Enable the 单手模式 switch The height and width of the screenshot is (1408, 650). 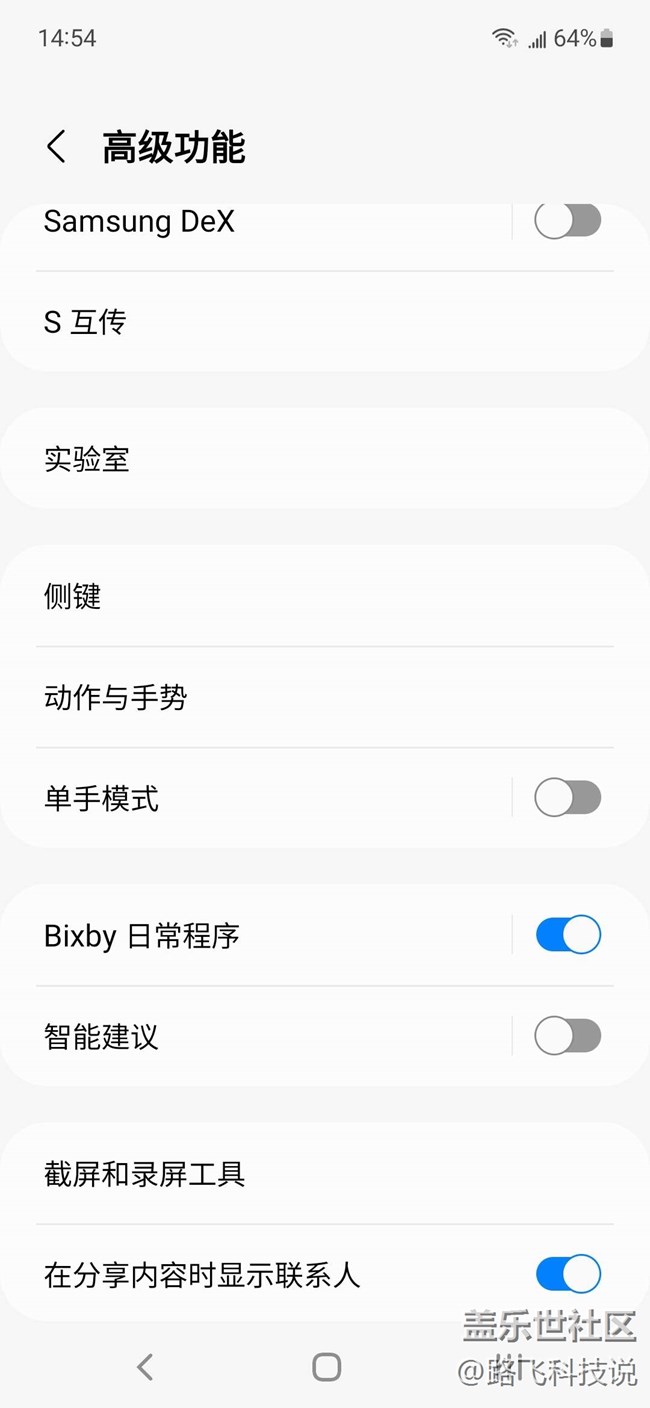[567, 798]
